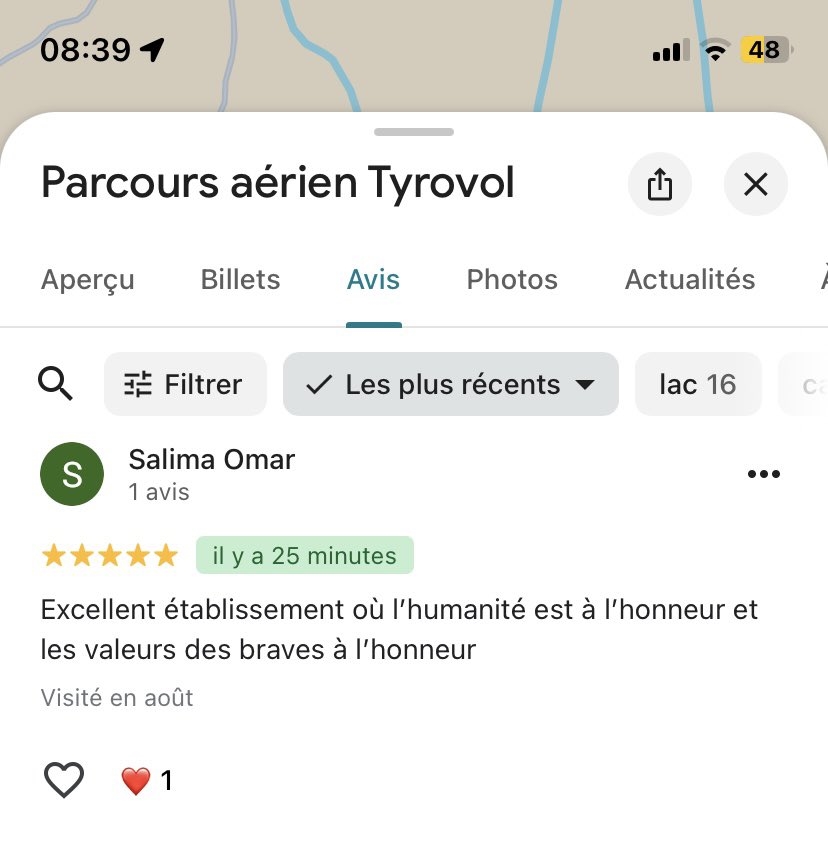
Task: Select the Avis tab
Action: [x=373, y=280]
